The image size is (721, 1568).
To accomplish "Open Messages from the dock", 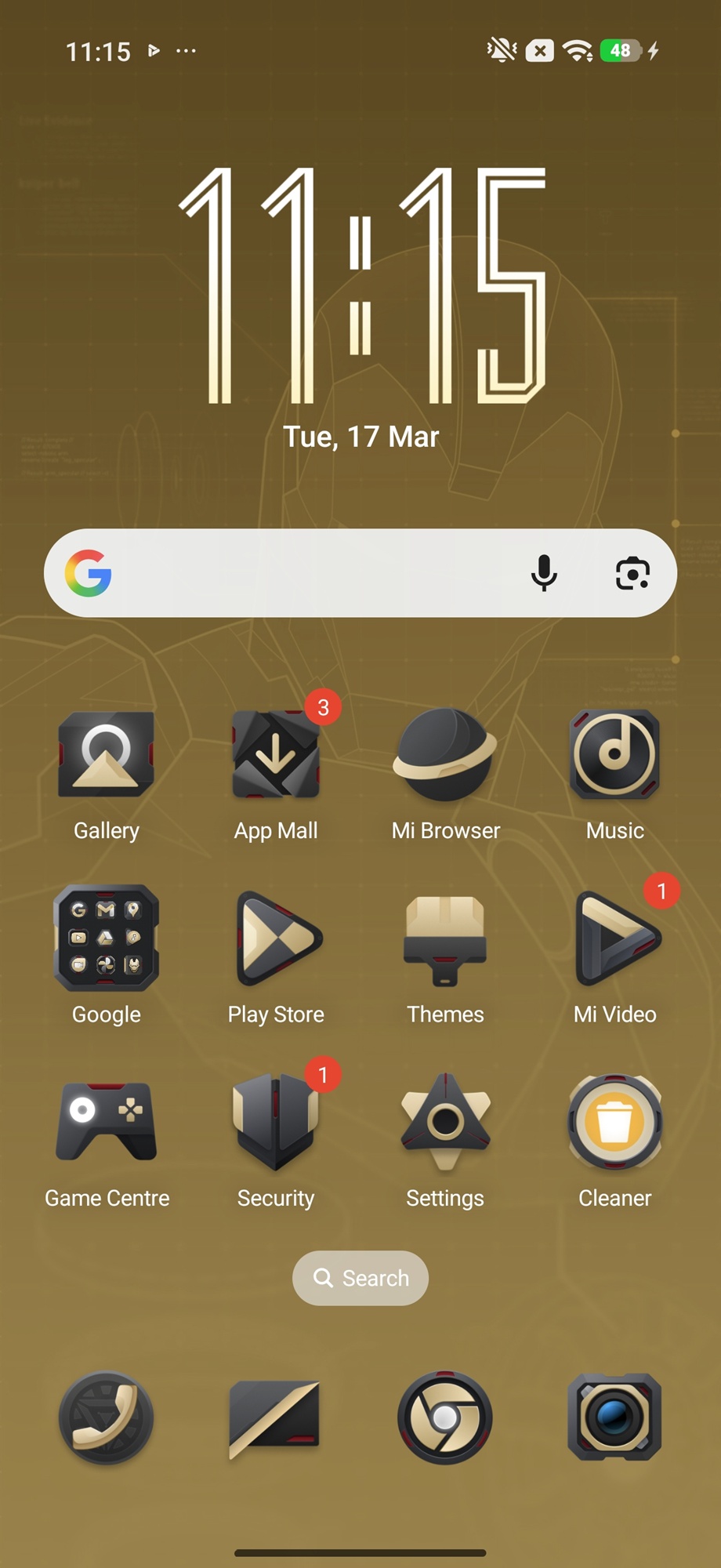I will click(276, 1417).
